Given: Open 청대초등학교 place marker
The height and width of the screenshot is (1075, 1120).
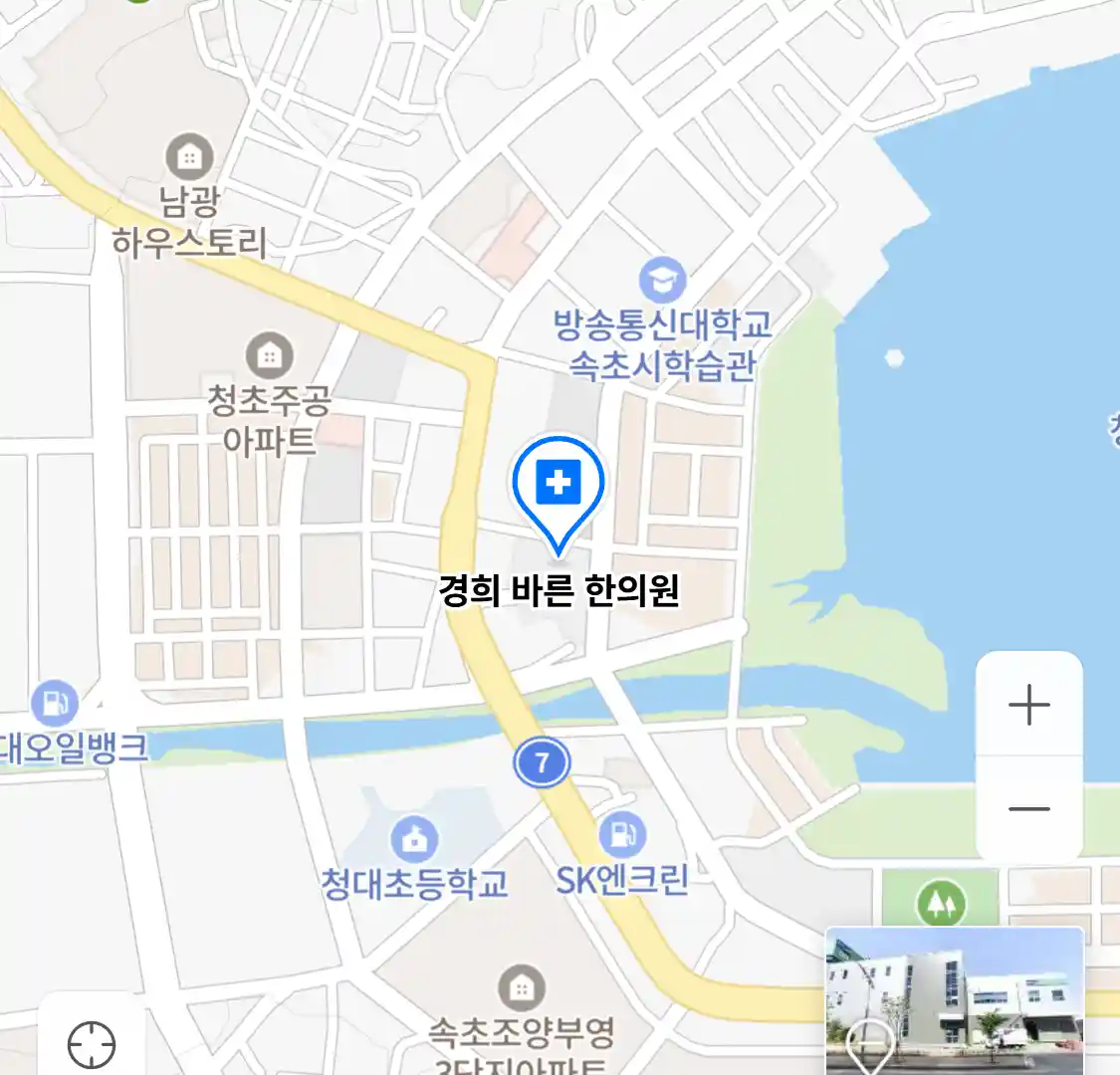Looking at the screenshot, I should [x=413, y=839].
